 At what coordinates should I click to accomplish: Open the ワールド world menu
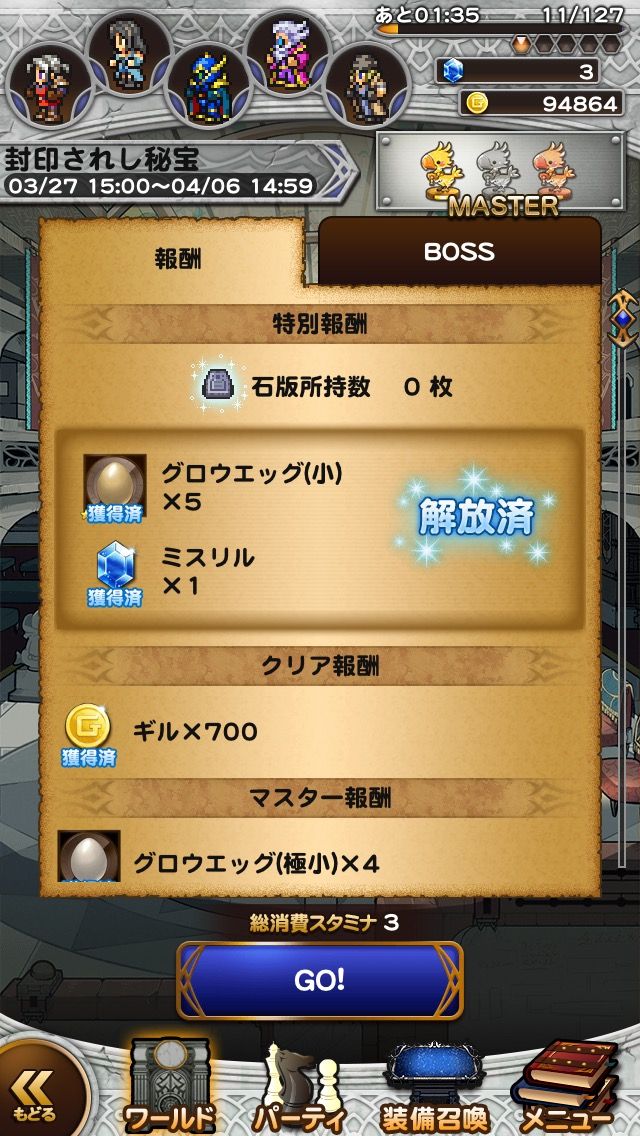click(x=170, y=1087)
